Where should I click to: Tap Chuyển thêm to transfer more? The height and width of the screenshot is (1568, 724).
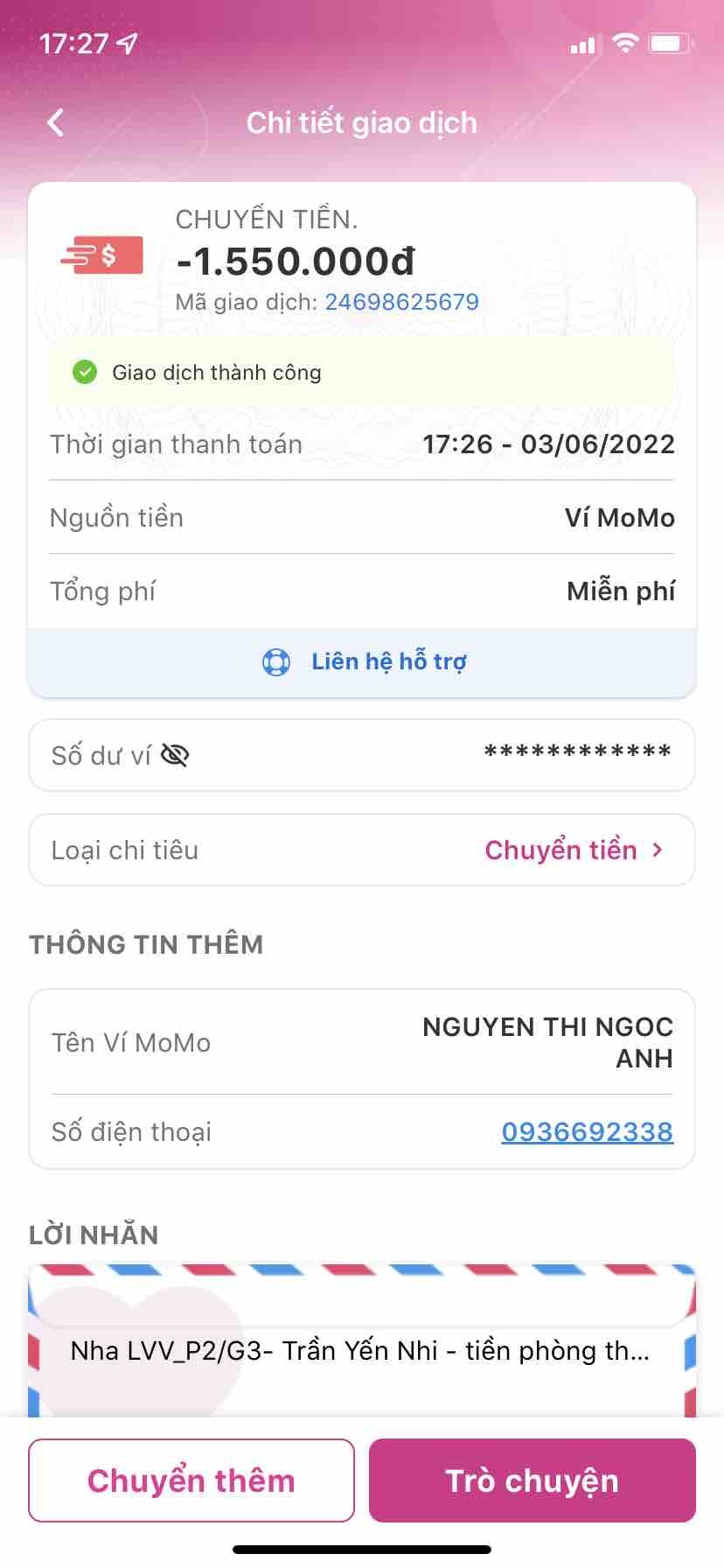191,1480
